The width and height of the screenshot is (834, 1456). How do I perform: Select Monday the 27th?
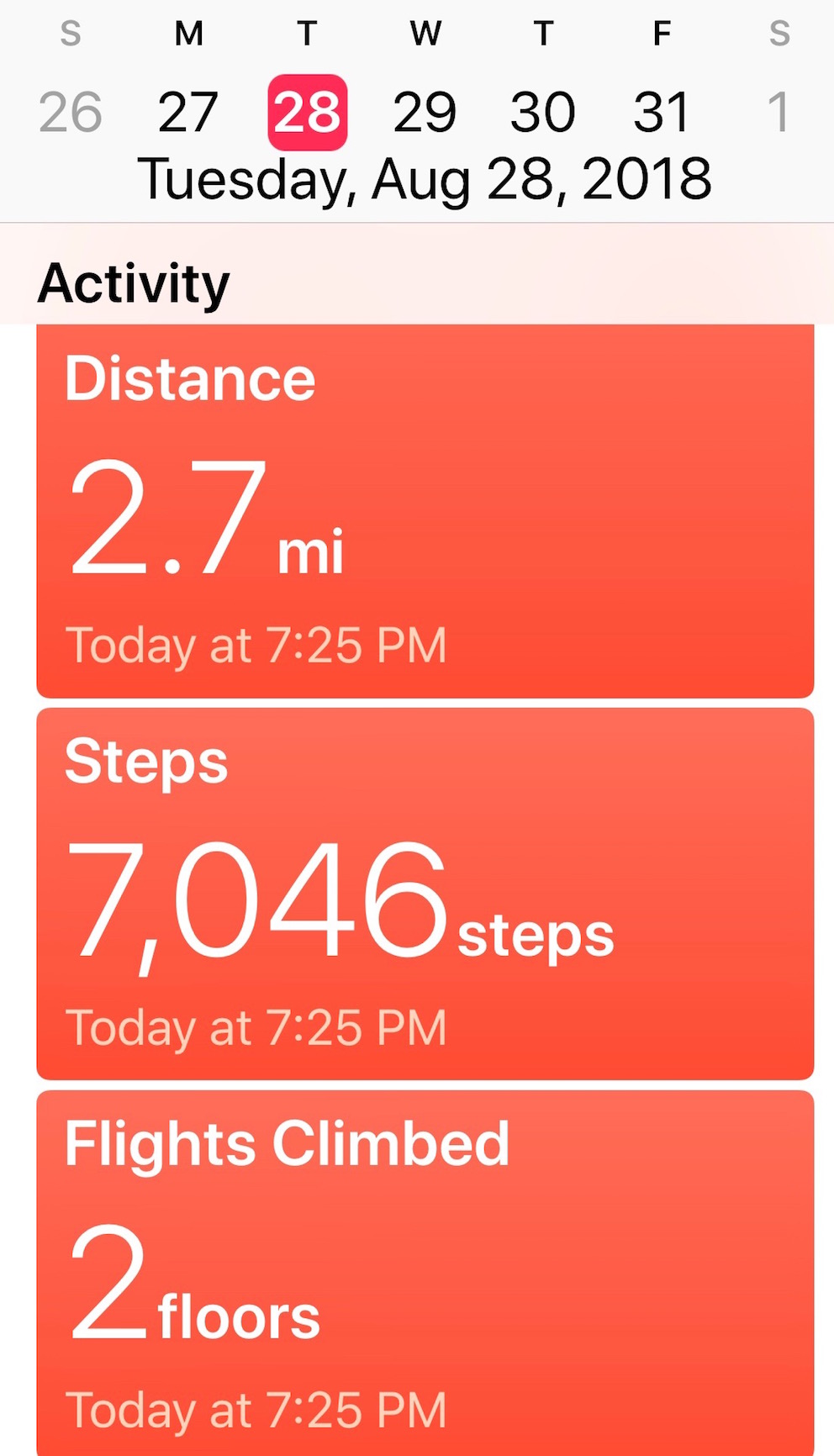click(x=188, y=112)
